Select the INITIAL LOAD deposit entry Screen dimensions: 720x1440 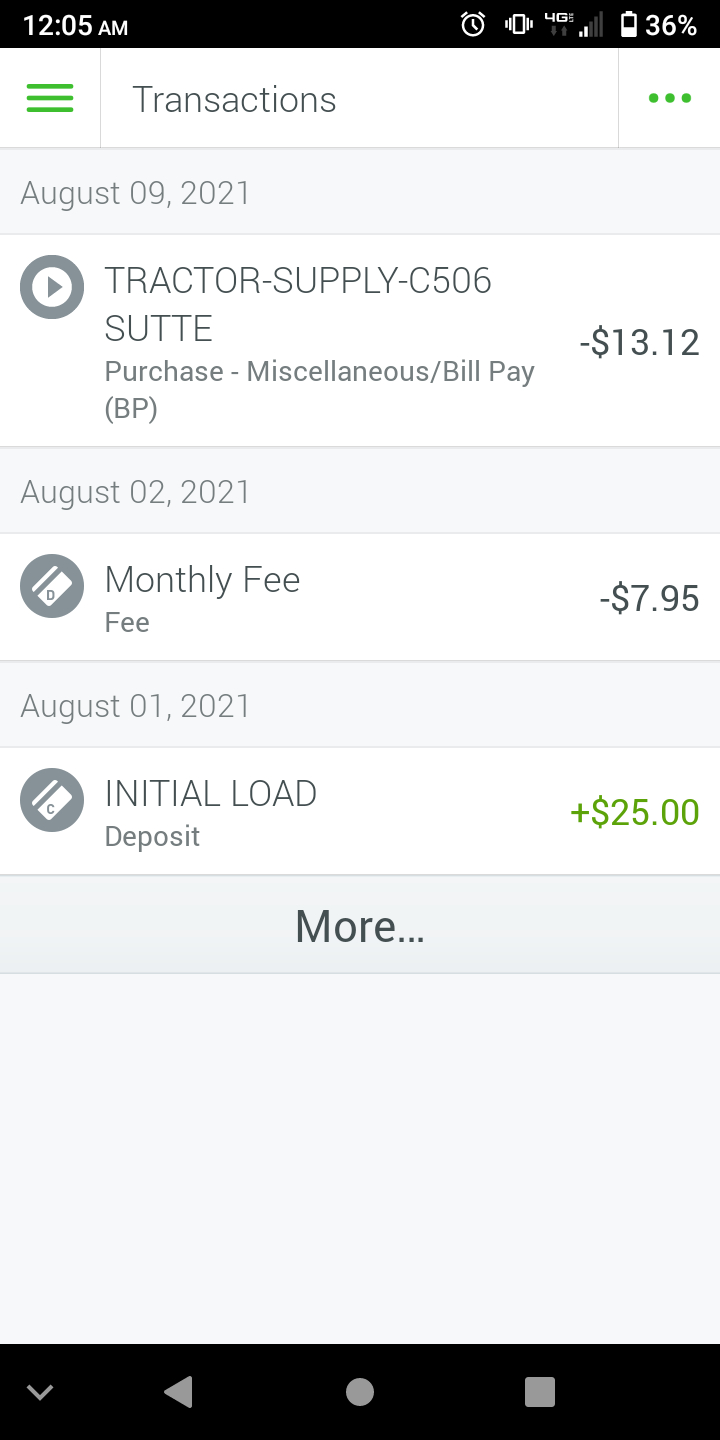coord(360,811)
